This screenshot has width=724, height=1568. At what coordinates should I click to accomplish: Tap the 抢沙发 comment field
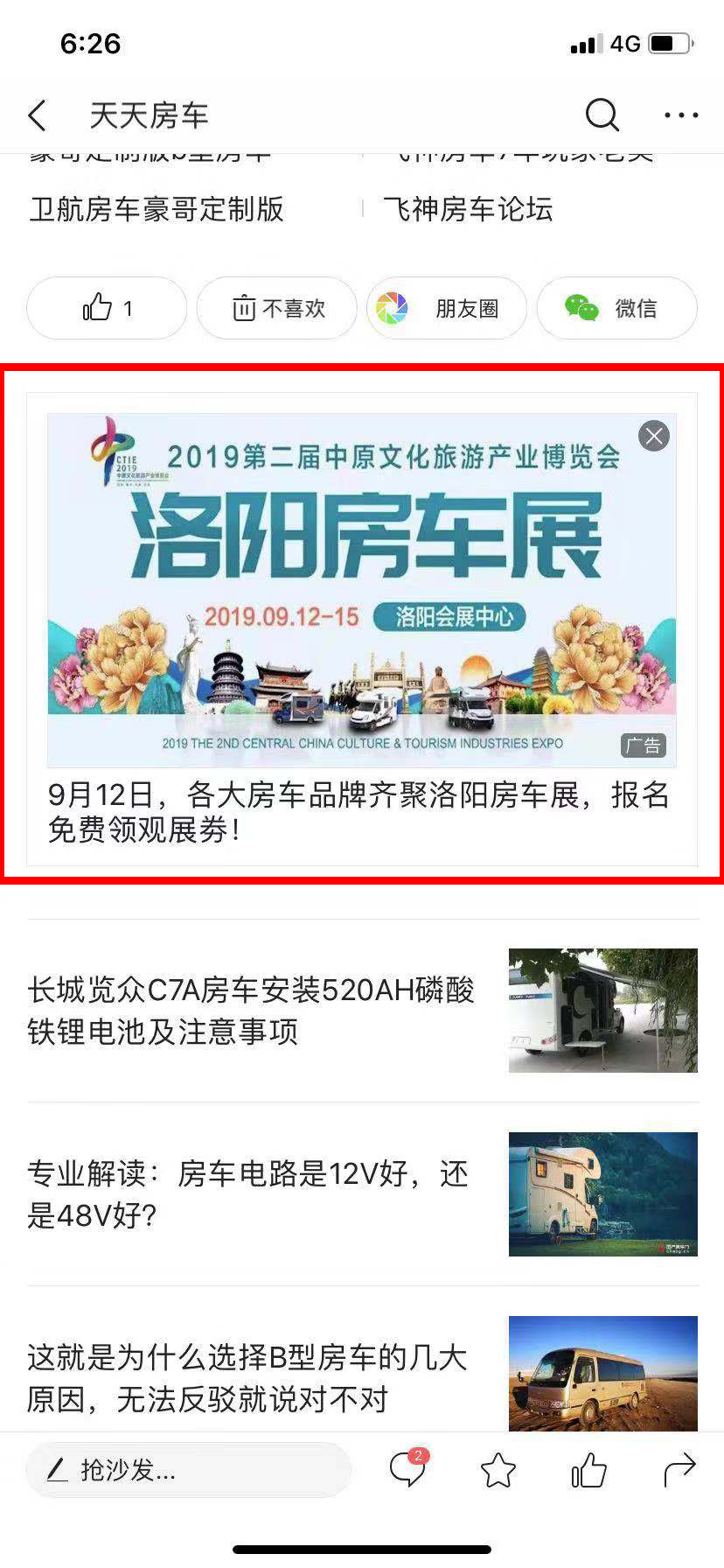pyautogui.click(x=188, y=1470)
